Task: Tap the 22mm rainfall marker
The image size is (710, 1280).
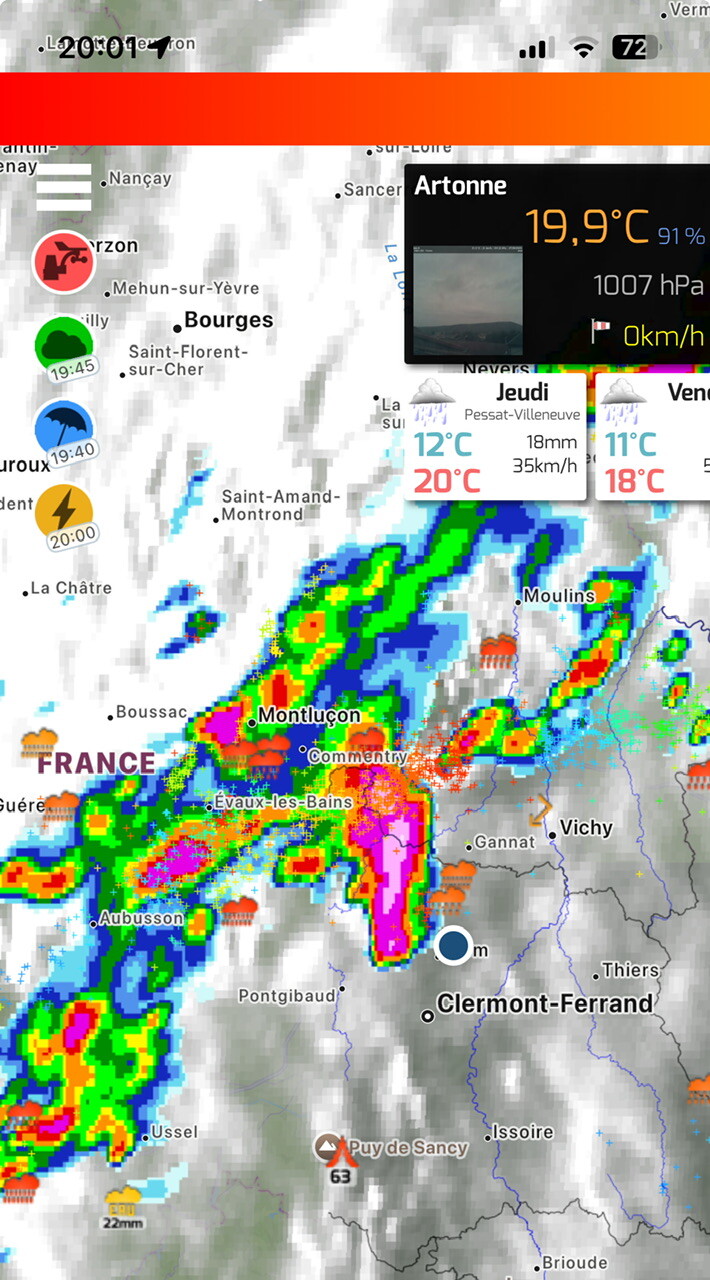Action: pos(123,1205)
